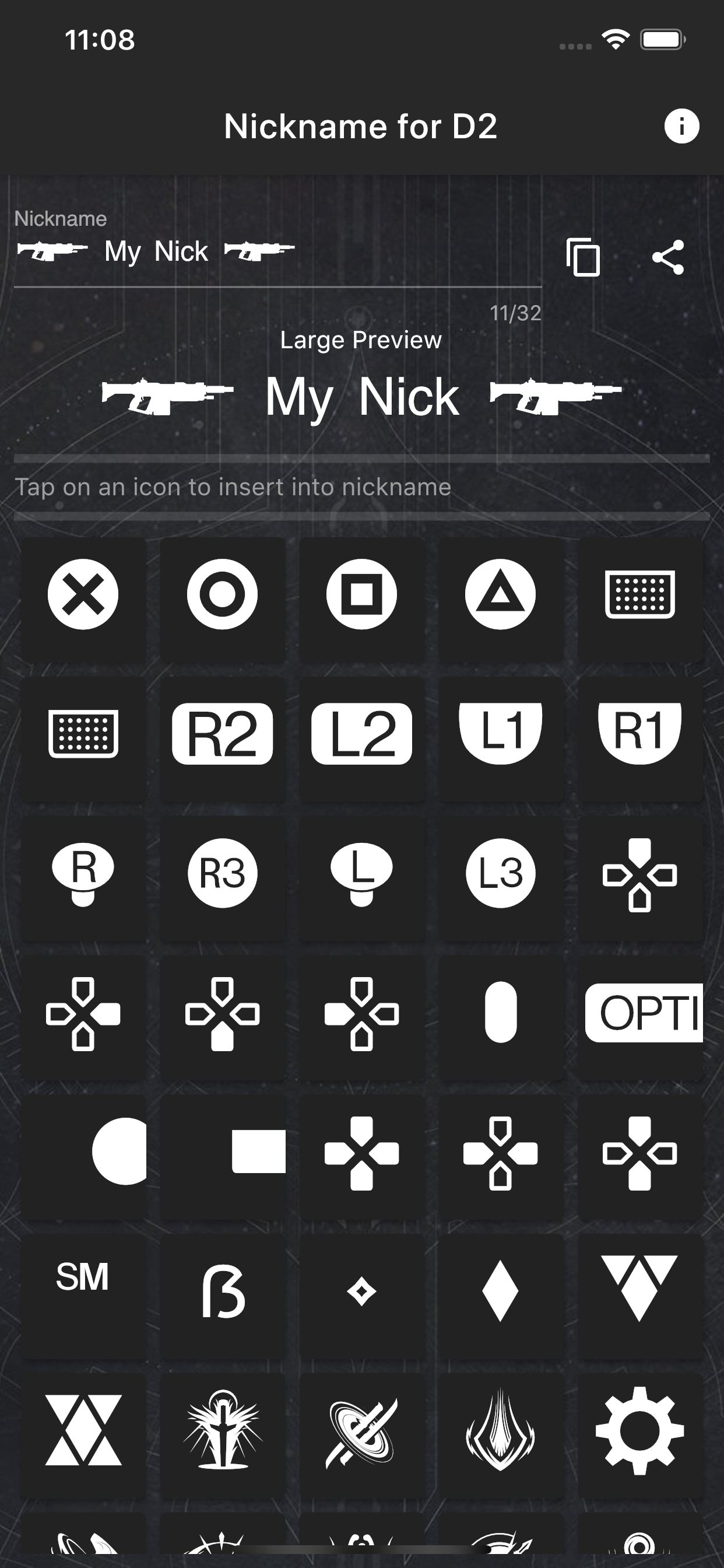Edit the Nickname text field
Viewport: 724px width, 1568px height.
coord(277,252)
